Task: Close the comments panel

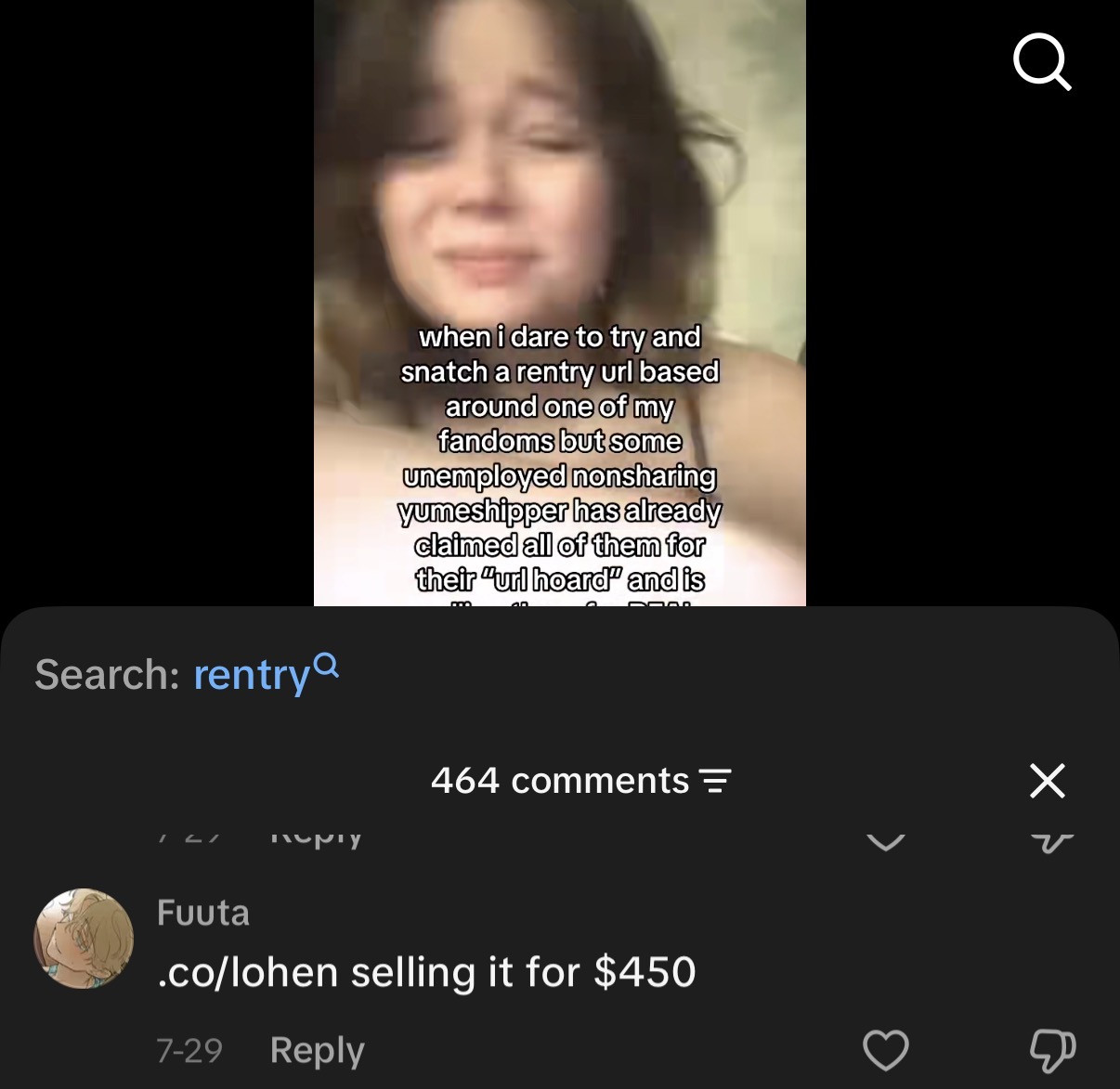Action: 1048,781
